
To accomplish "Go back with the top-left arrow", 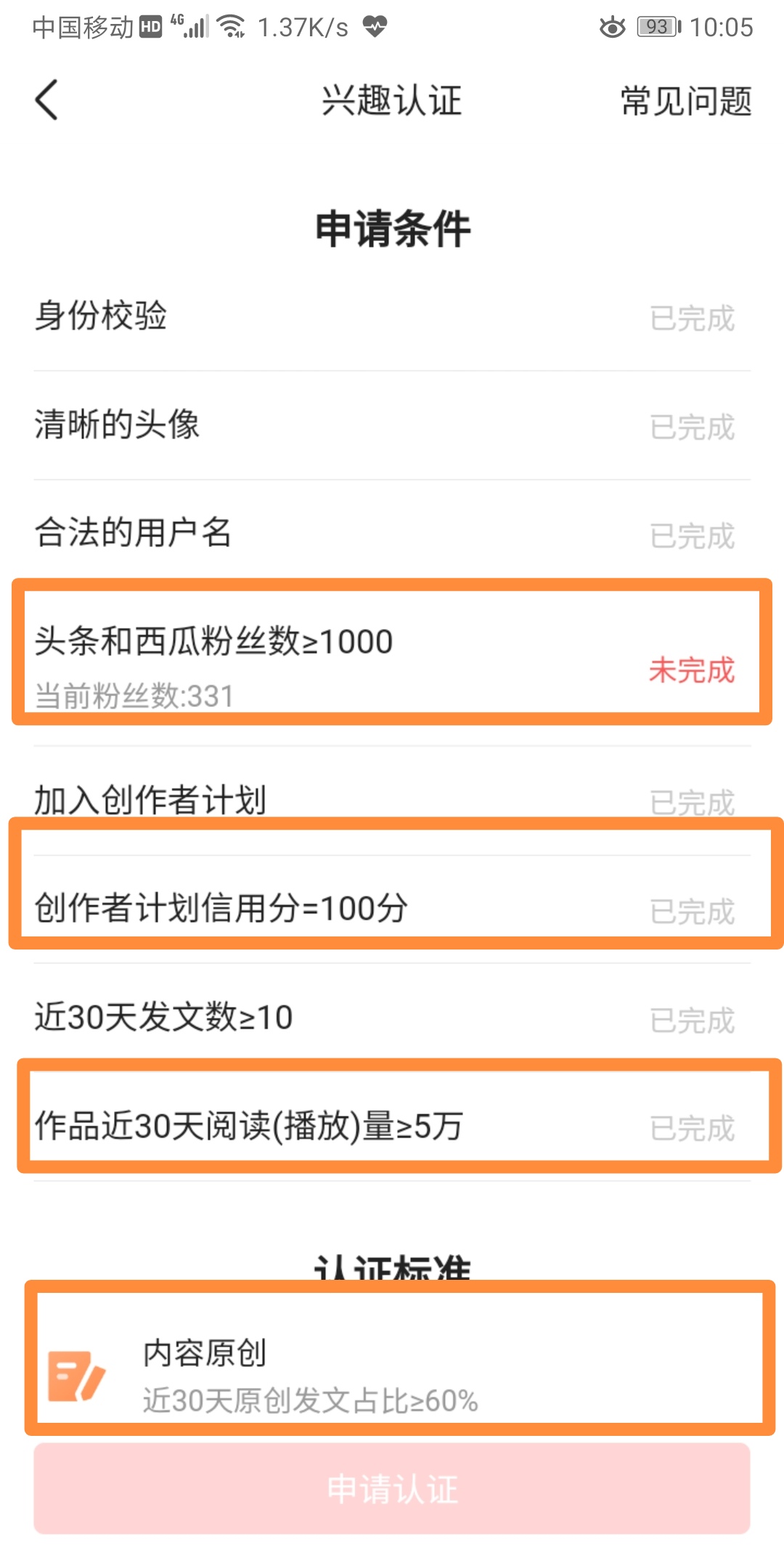I will [46, 99].
